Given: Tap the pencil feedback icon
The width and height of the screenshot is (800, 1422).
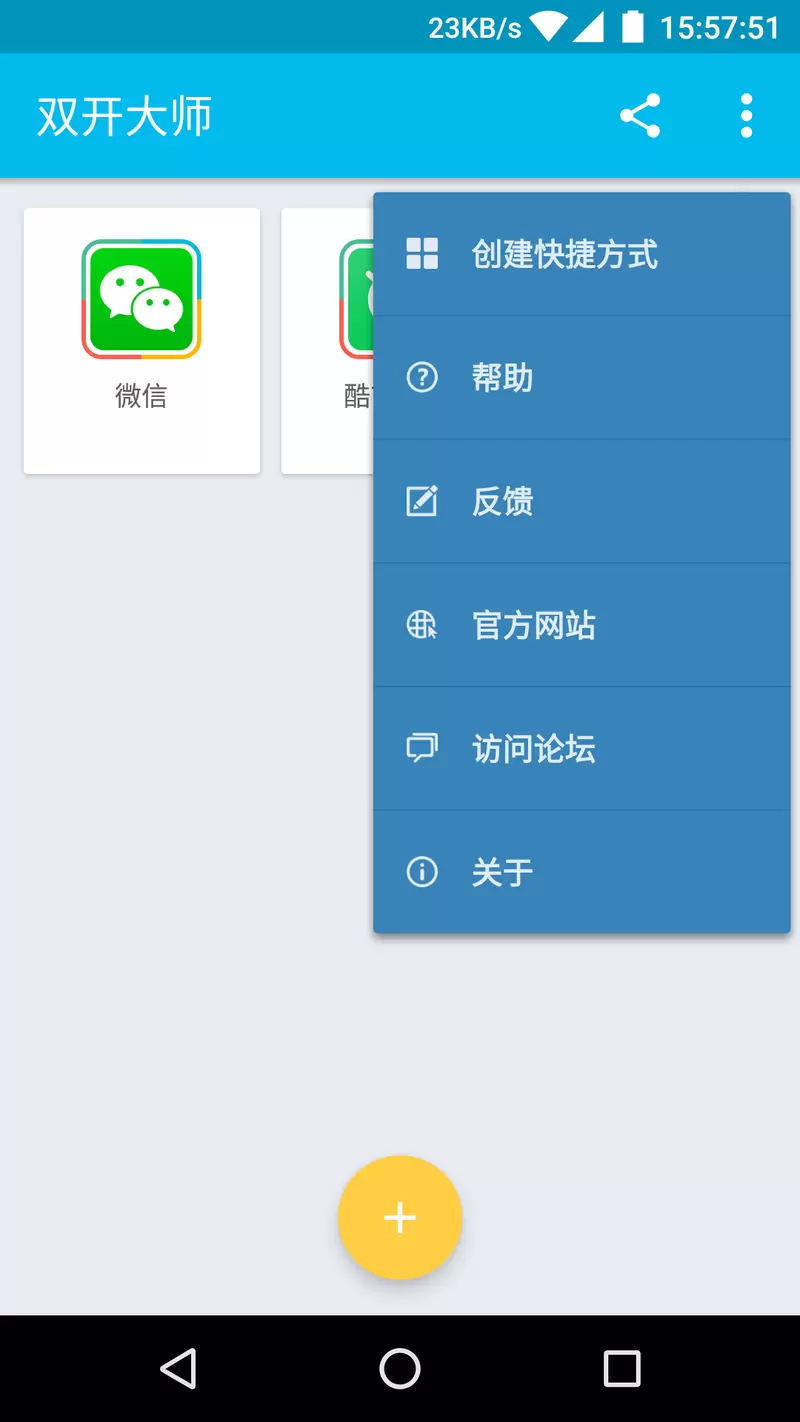Looking at the screenshot, I should point(422,501).
